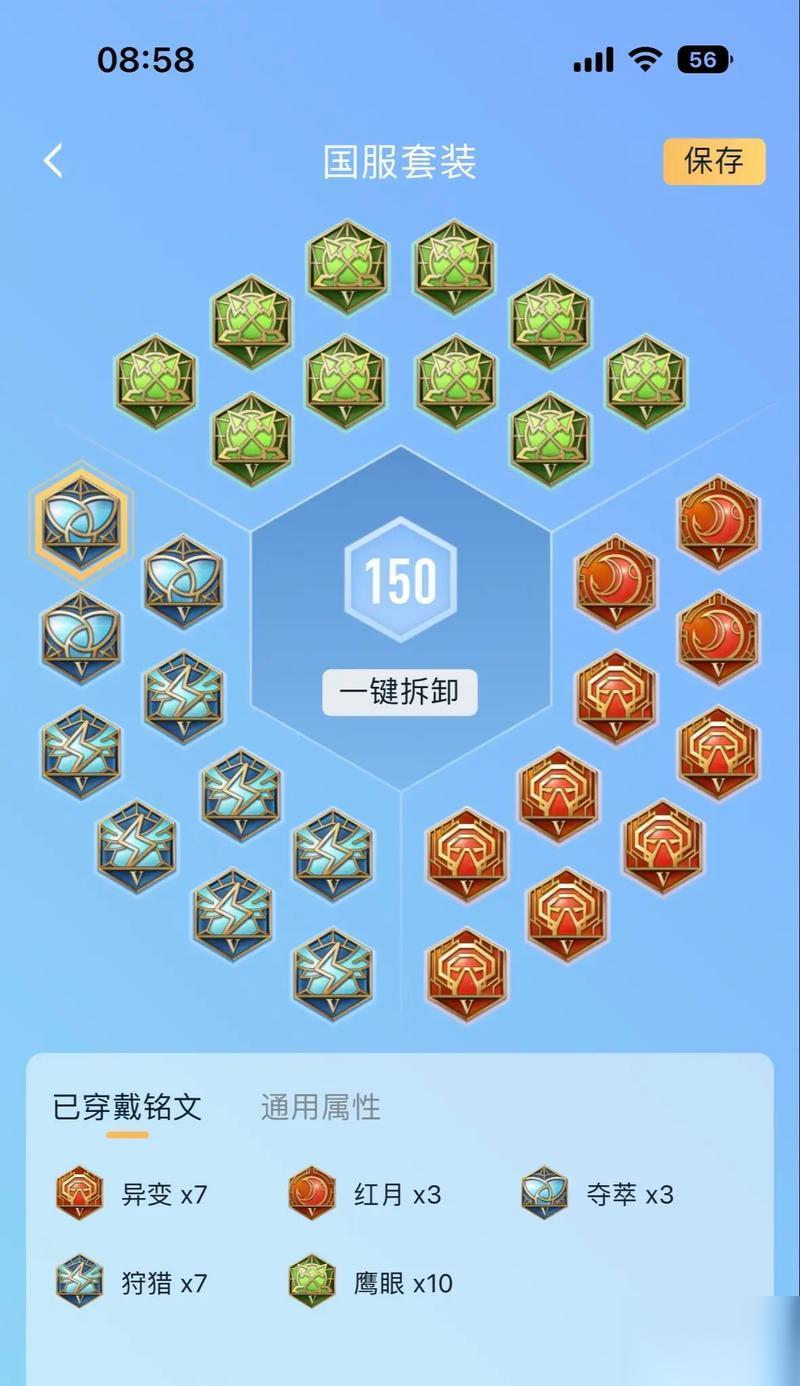Click the central 150 level hexagon
Screen dimensions: 800x1386
[400, 580]
